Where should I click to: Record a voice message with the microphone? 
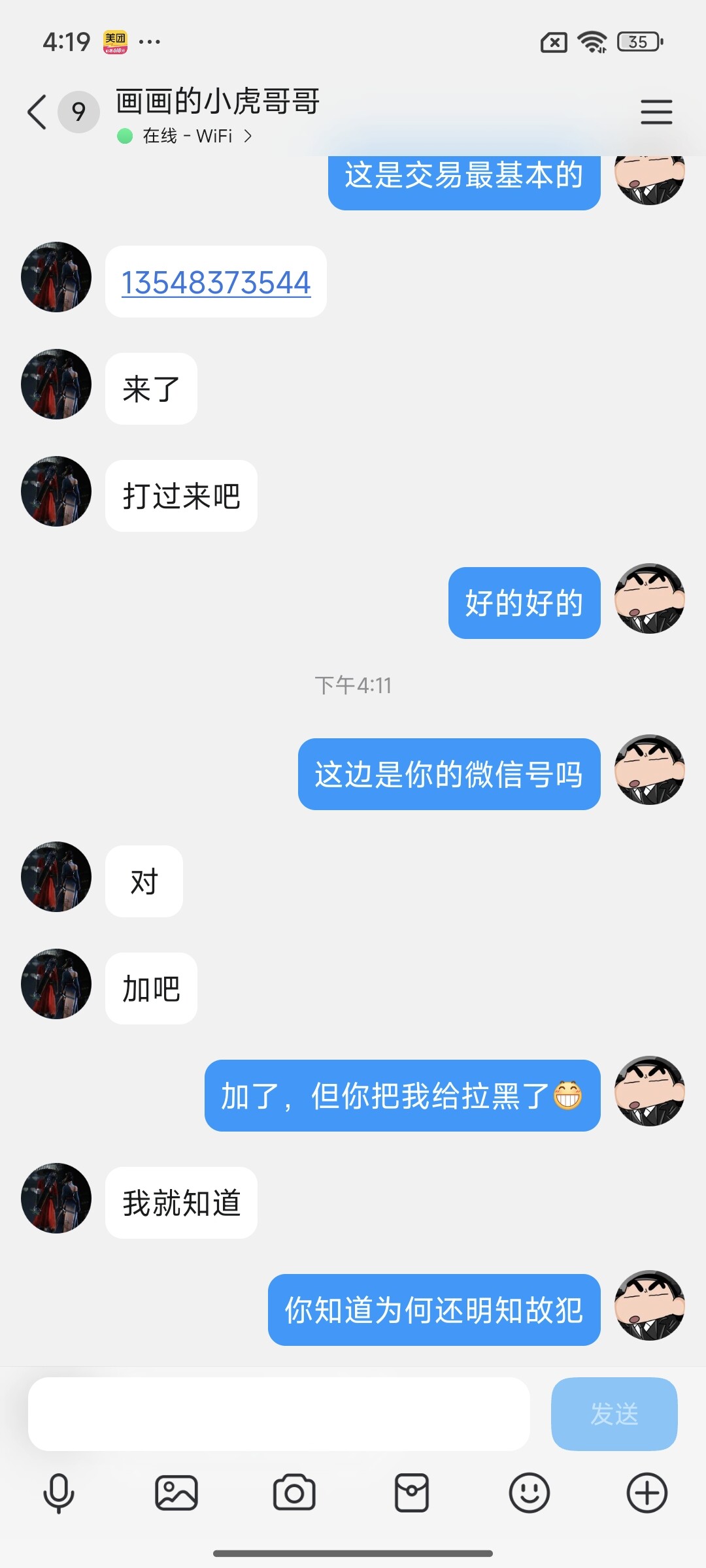59,1494
